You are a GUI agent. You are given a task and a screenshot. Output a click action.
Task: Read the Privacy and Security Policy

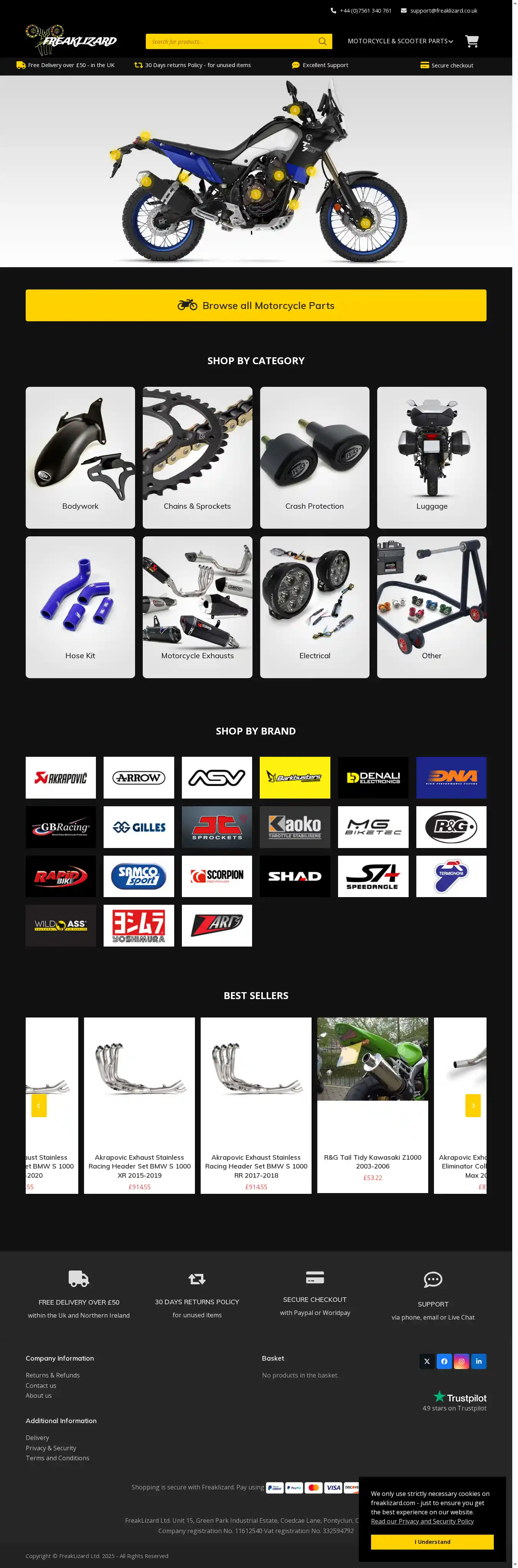tap(422, 1521)
